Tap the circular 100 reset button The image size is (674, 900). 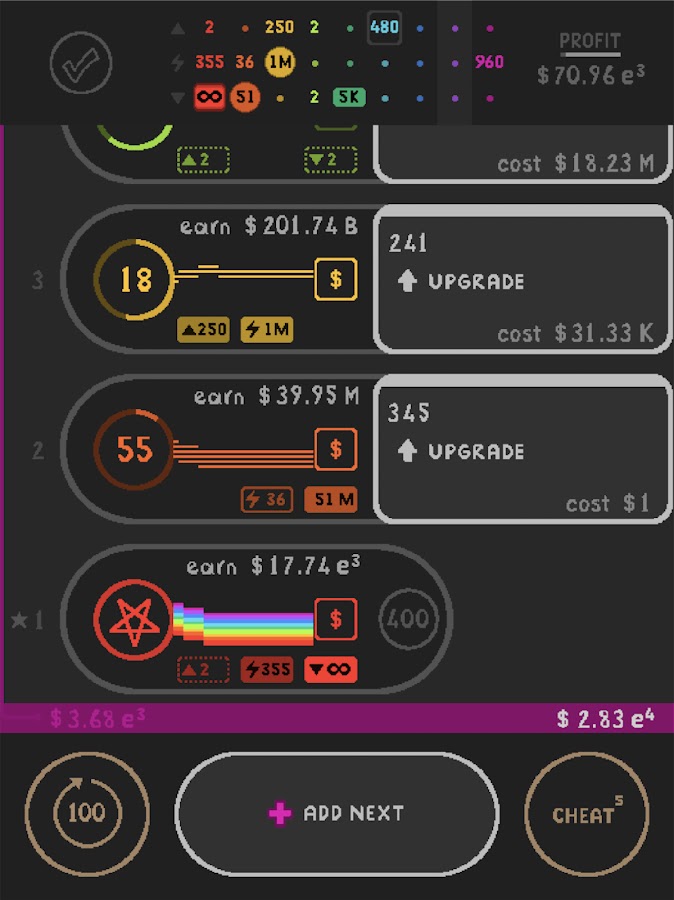tap(87, 813)
